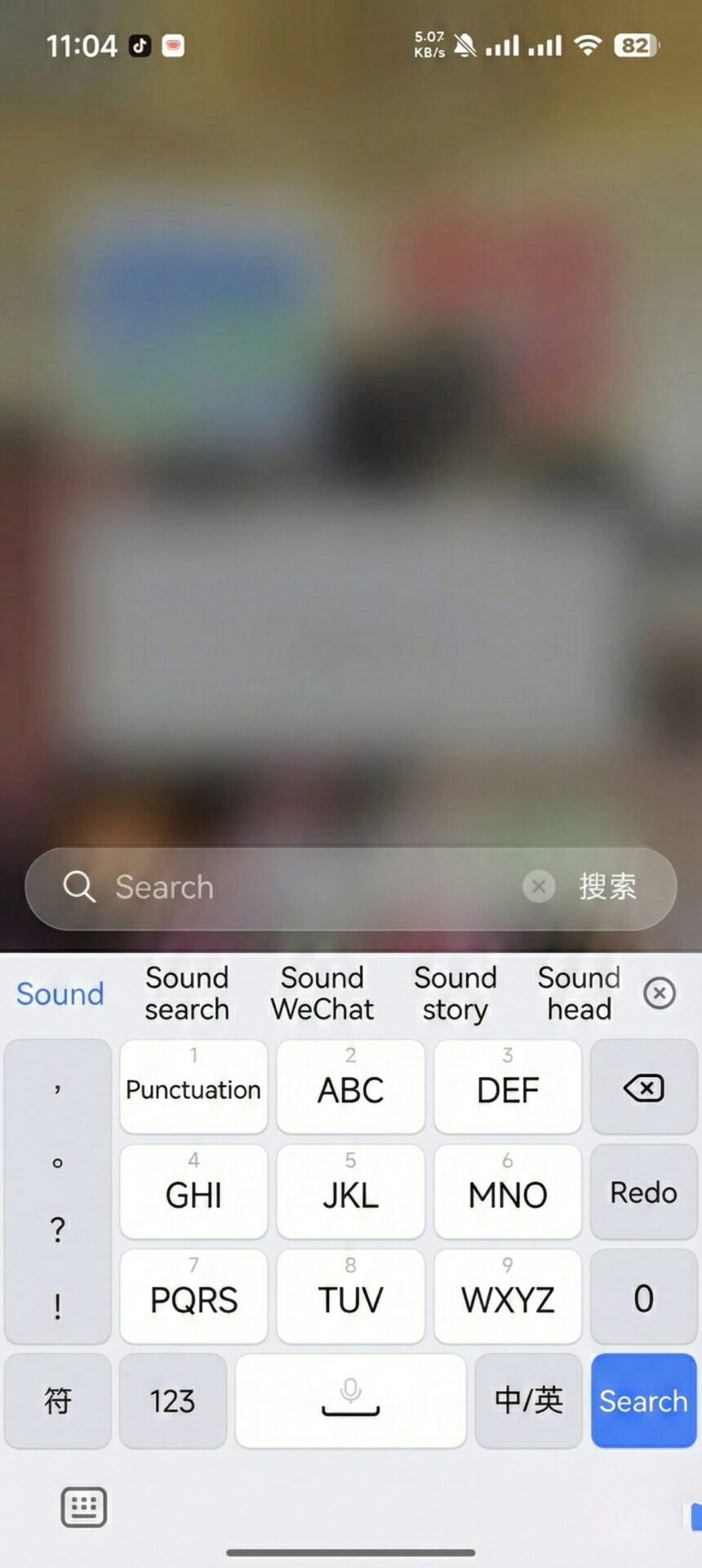Select the 'Sound head' suggestion

579,993
